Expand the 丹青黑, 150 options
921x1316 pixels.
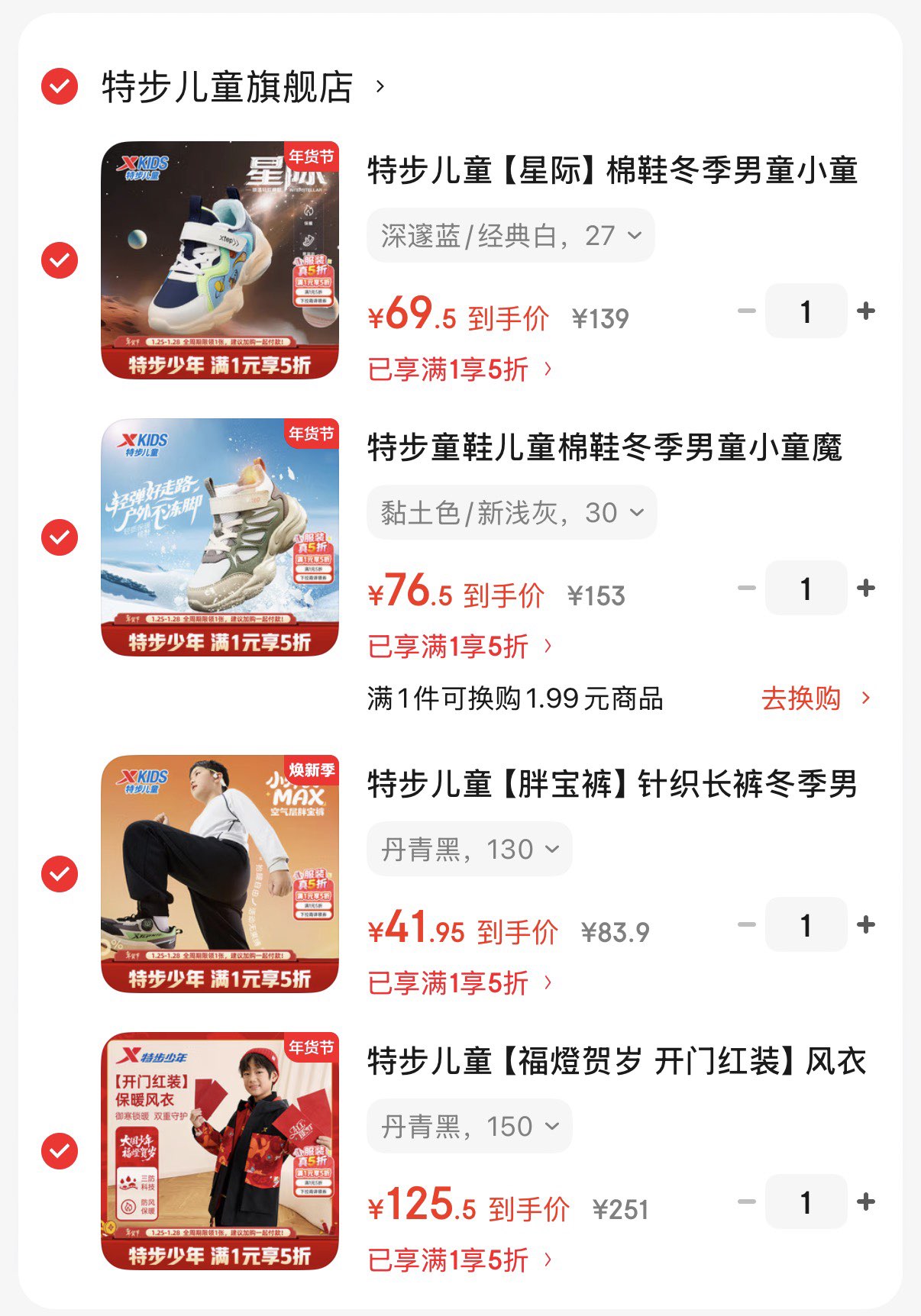point(469,1127)
